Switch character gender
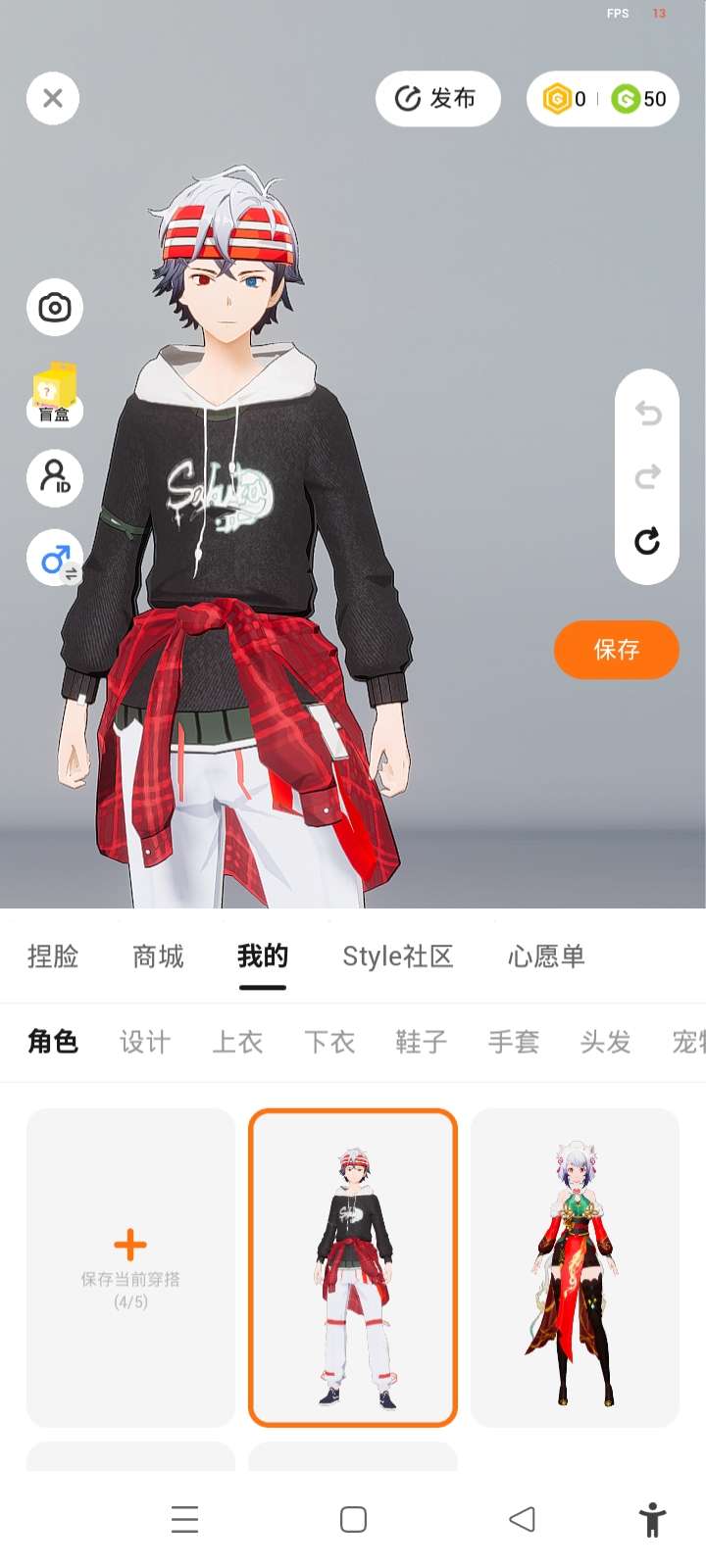The height and width of the screenshot is (1568, 706). [x=55, y=560]
